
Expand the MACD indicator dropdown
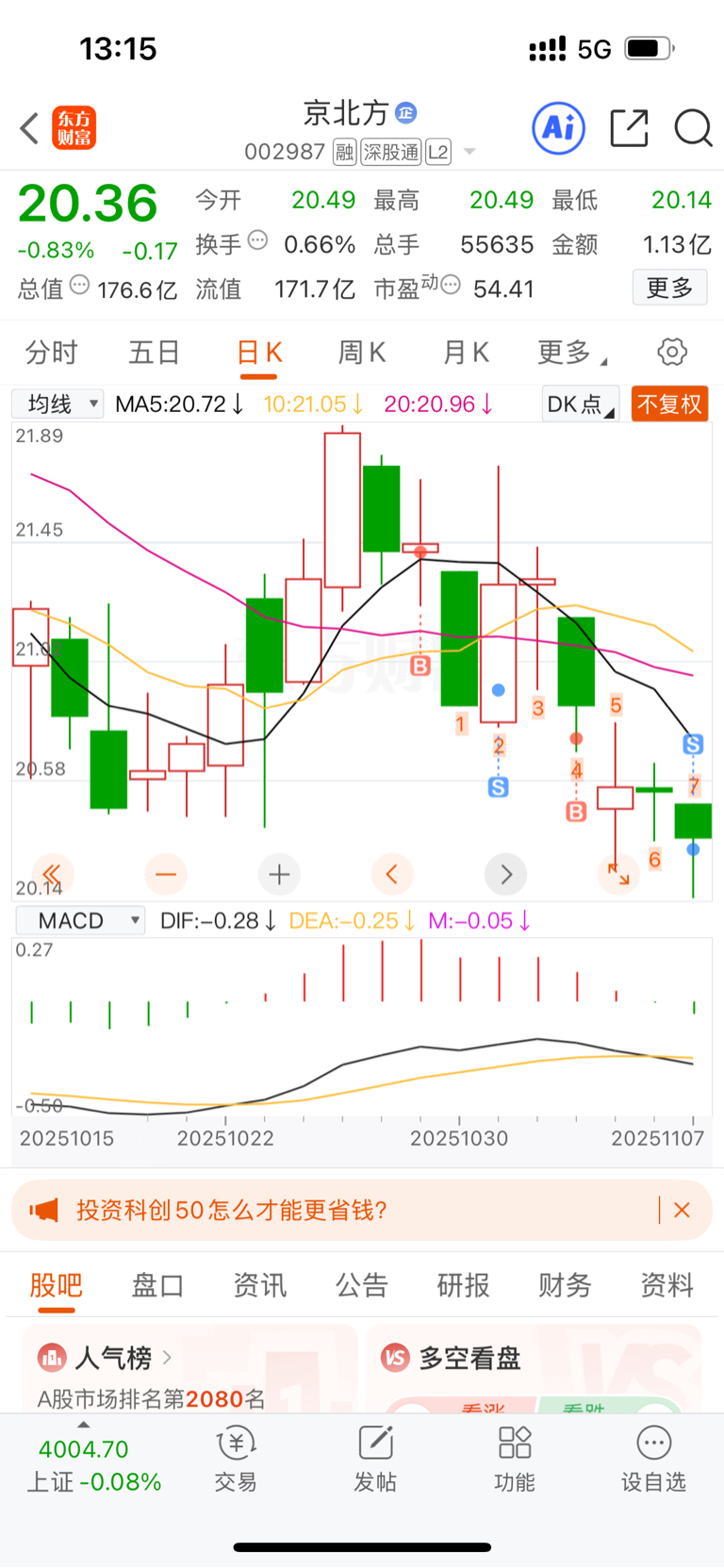click(x=81, y=920)
